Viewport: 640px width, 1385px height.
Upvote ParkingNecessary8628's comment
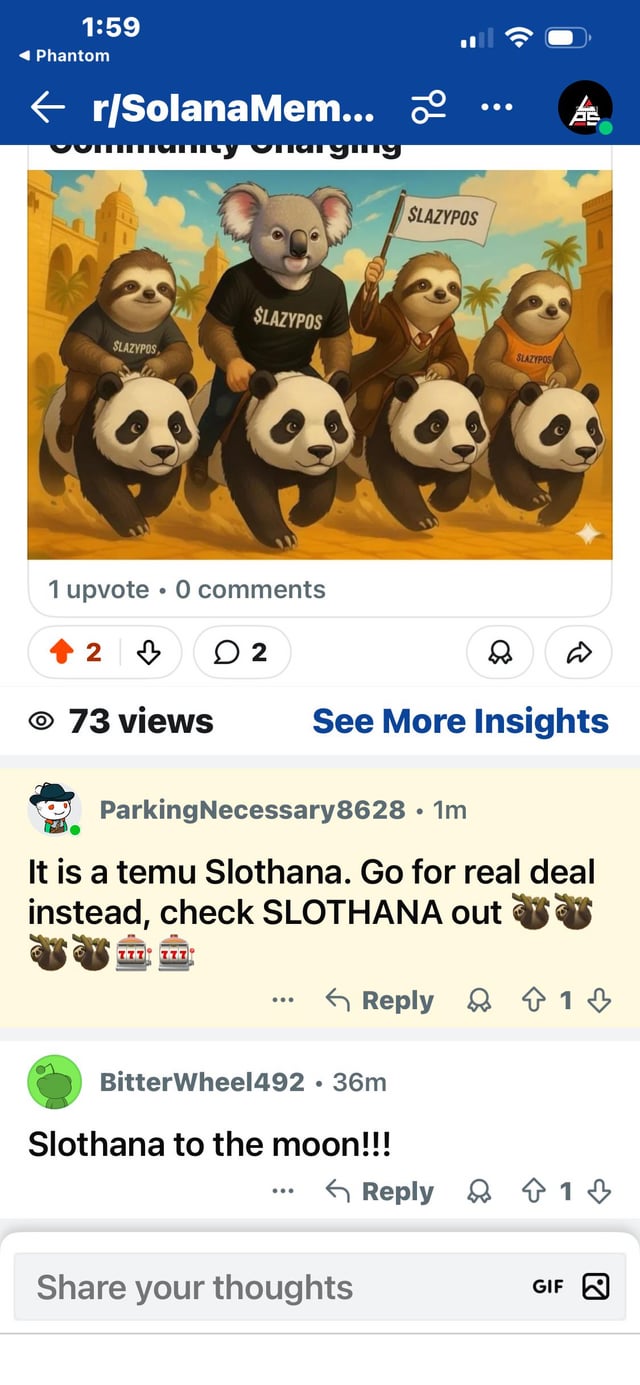coord(535,1001)
